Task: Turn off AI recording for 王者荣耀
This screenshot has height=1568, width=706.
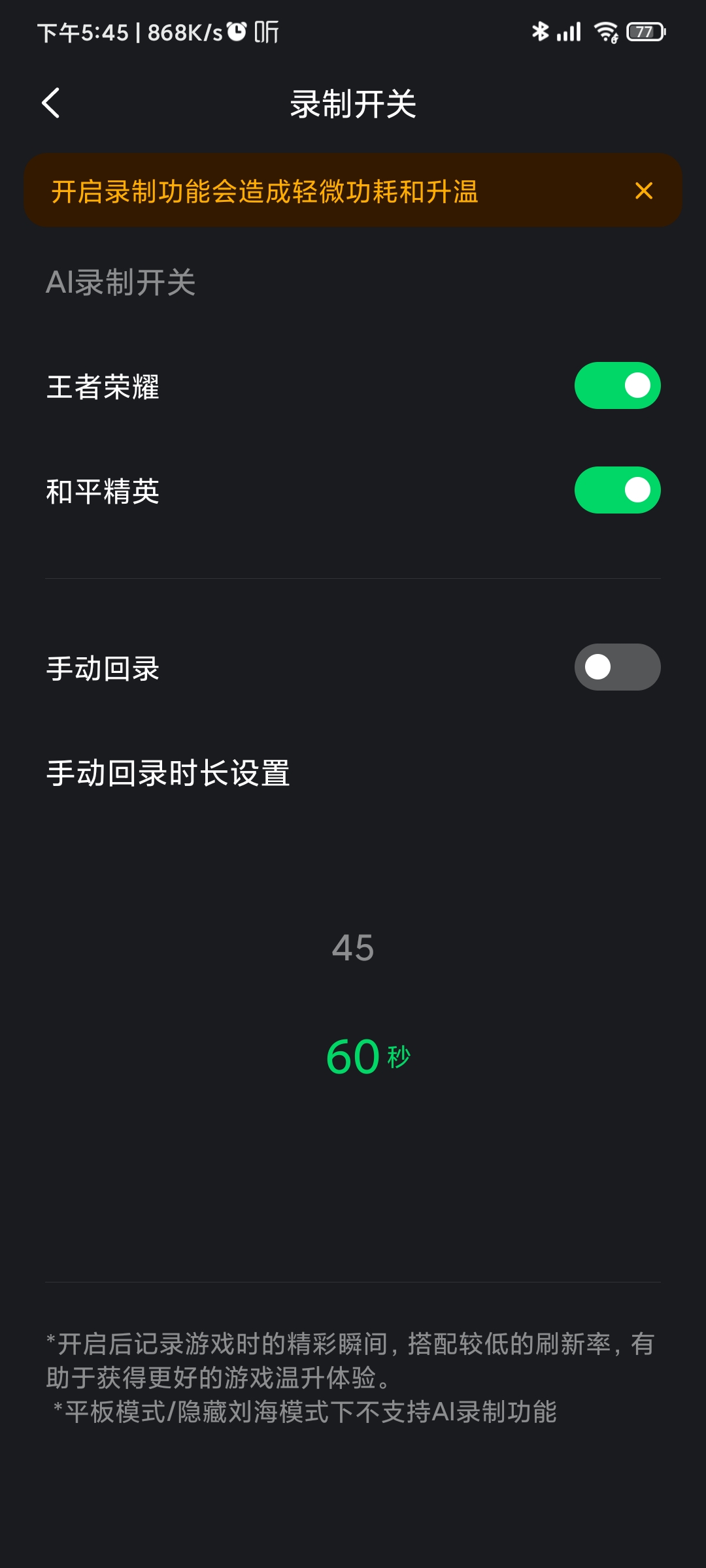Action: point(617,385)
